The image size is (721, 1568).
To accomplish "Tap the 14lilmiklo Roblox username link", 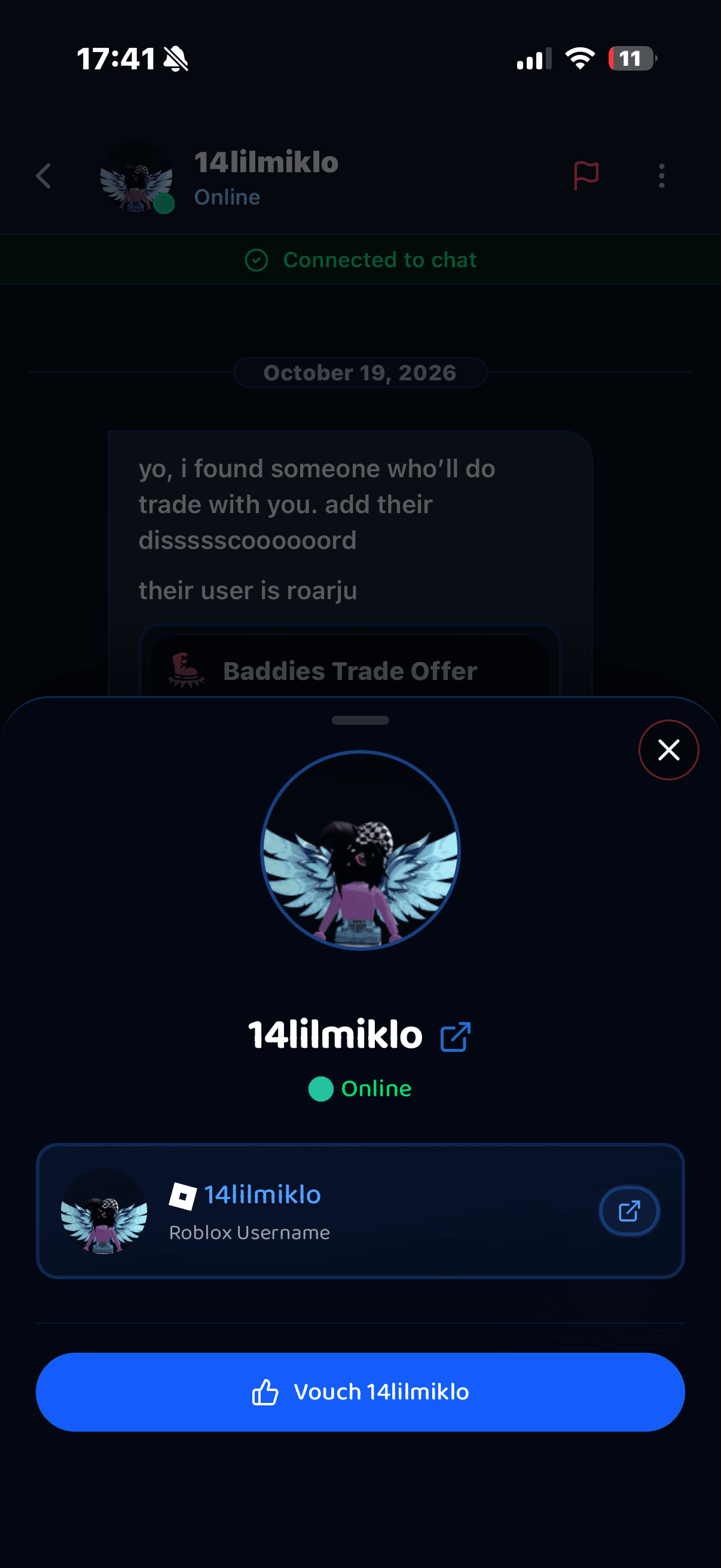I will pos(262,1194).
